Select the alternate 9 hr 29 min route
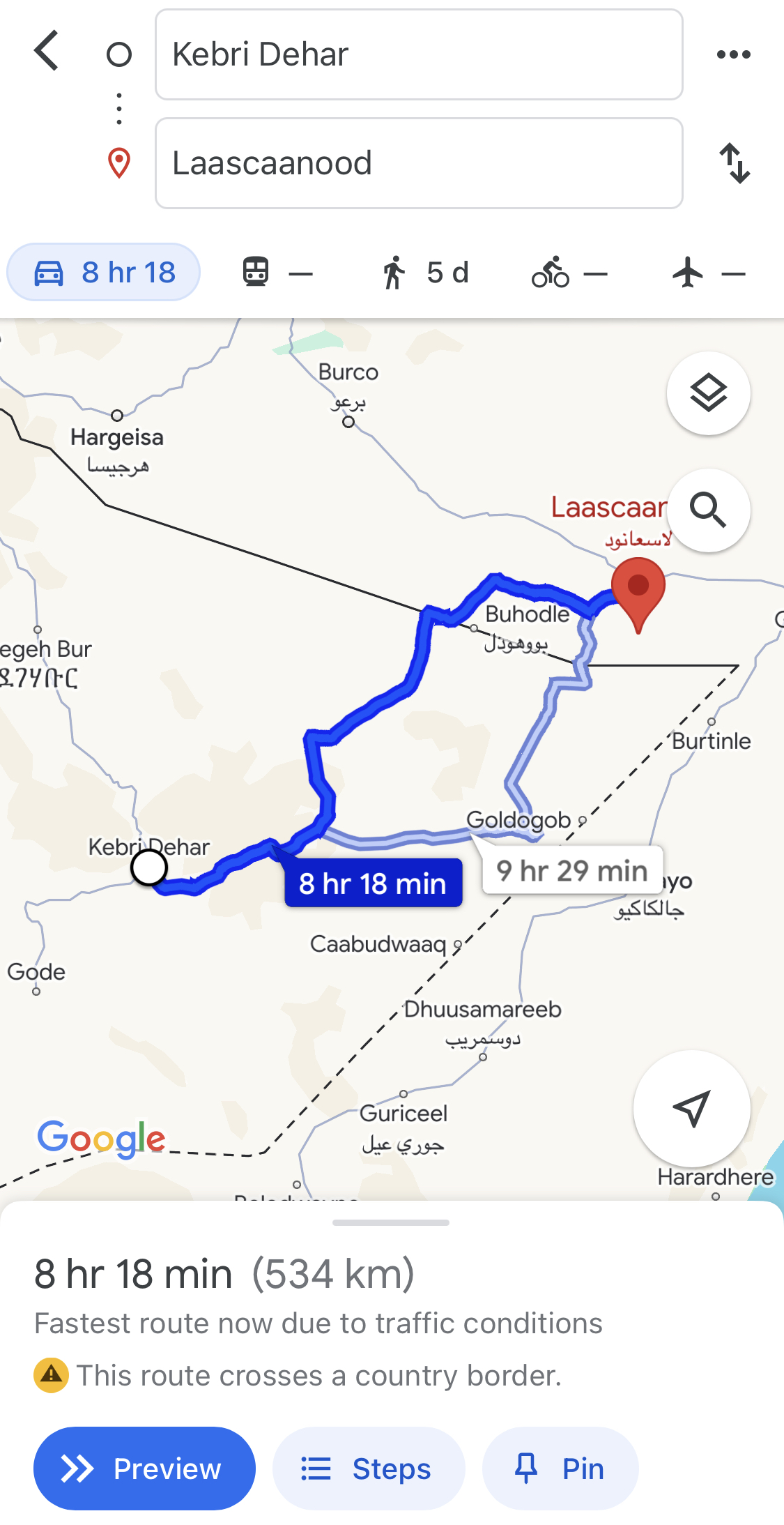The width and height of the screenshot is (784, 1525). pyautogui.click(x=572, y=870)
